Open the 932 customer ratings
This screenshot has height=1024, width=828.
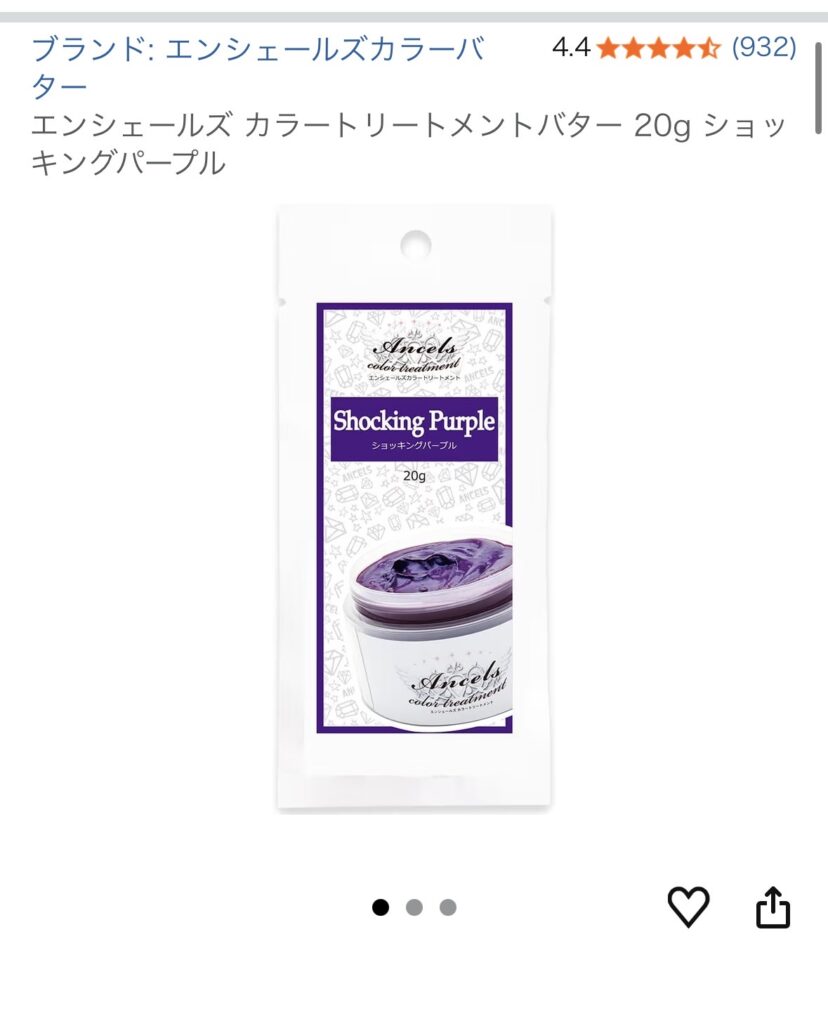pyautogui.click(x=764, y=47)
